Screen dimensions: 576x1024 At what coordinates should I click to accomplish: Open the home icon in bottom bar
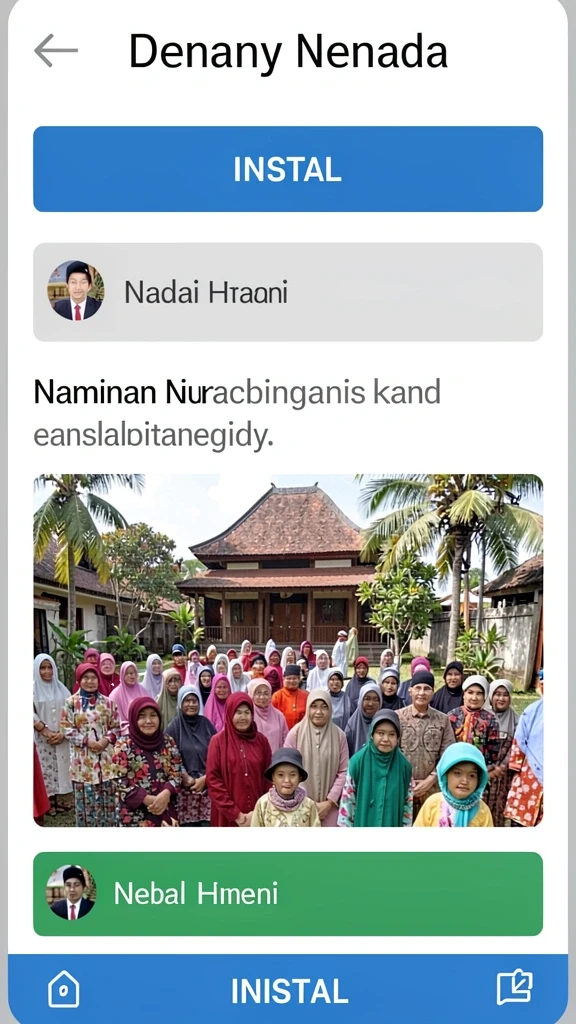click(64, 989)
